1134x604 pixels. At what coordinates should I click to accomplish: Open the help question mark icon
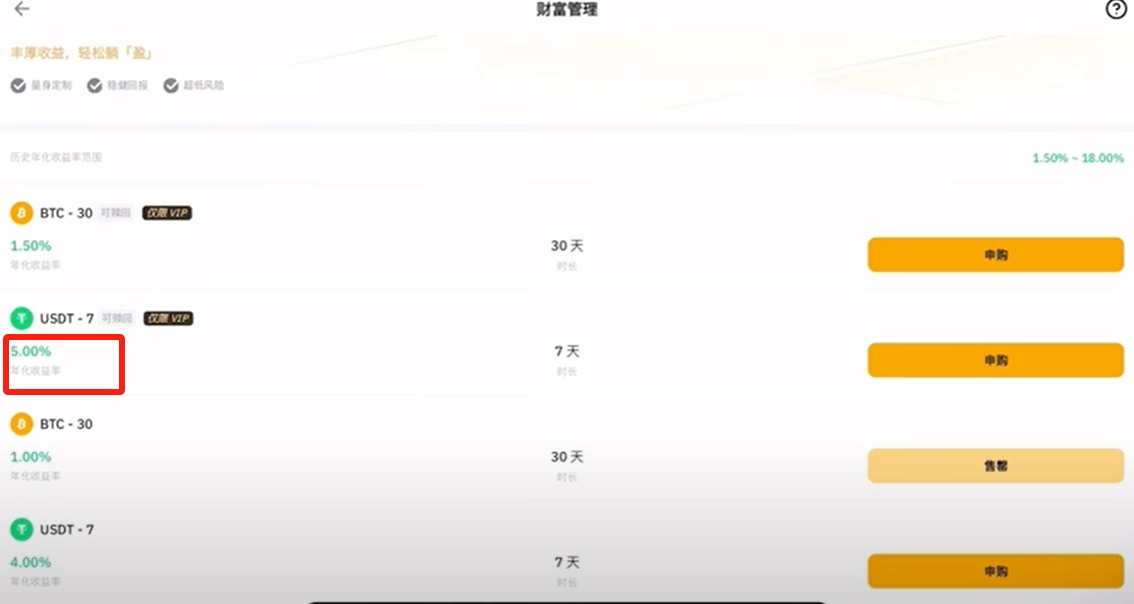pos(1115,10)
